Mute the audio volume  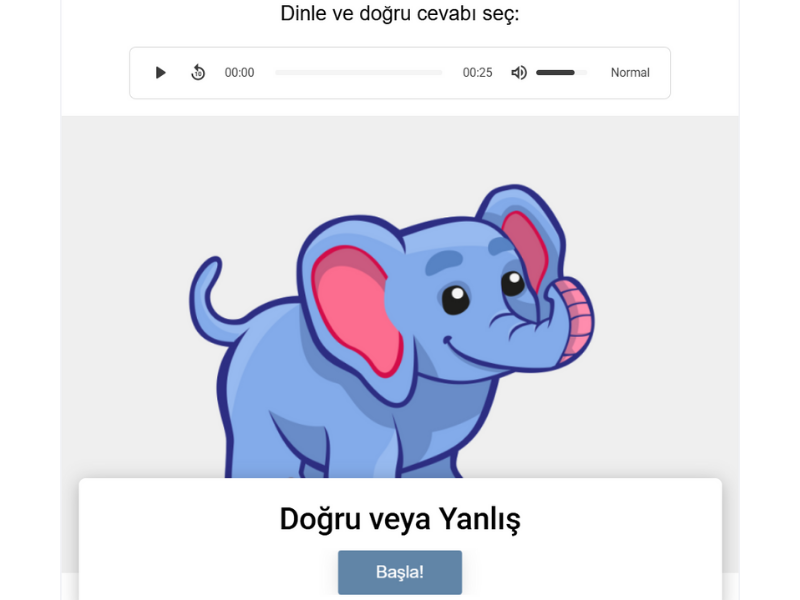click(x=519, y=73)
